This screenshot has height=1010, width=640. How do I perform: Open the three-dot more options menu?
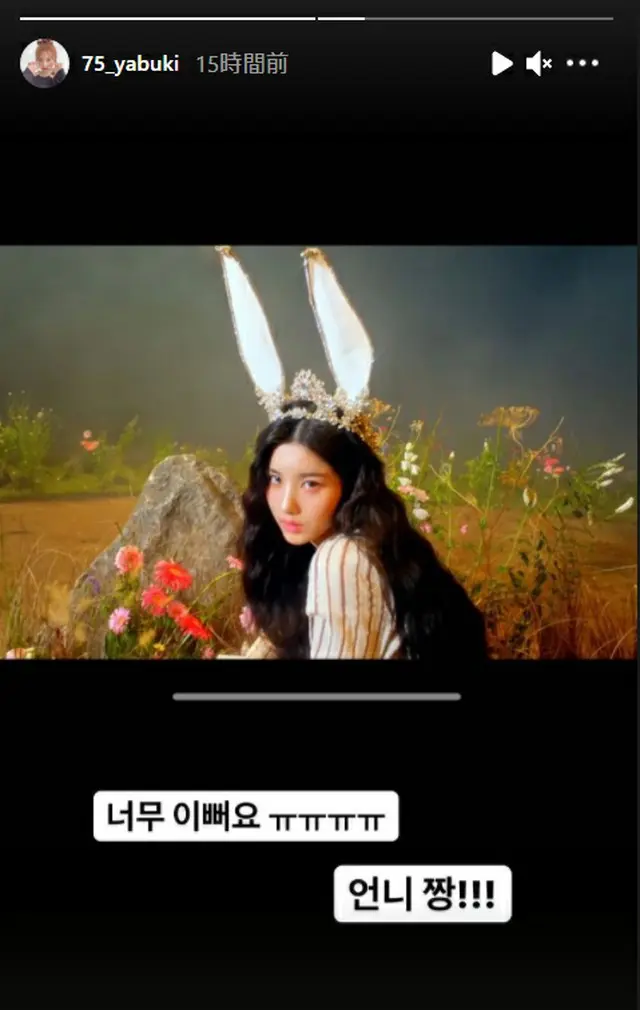(582, 64)
